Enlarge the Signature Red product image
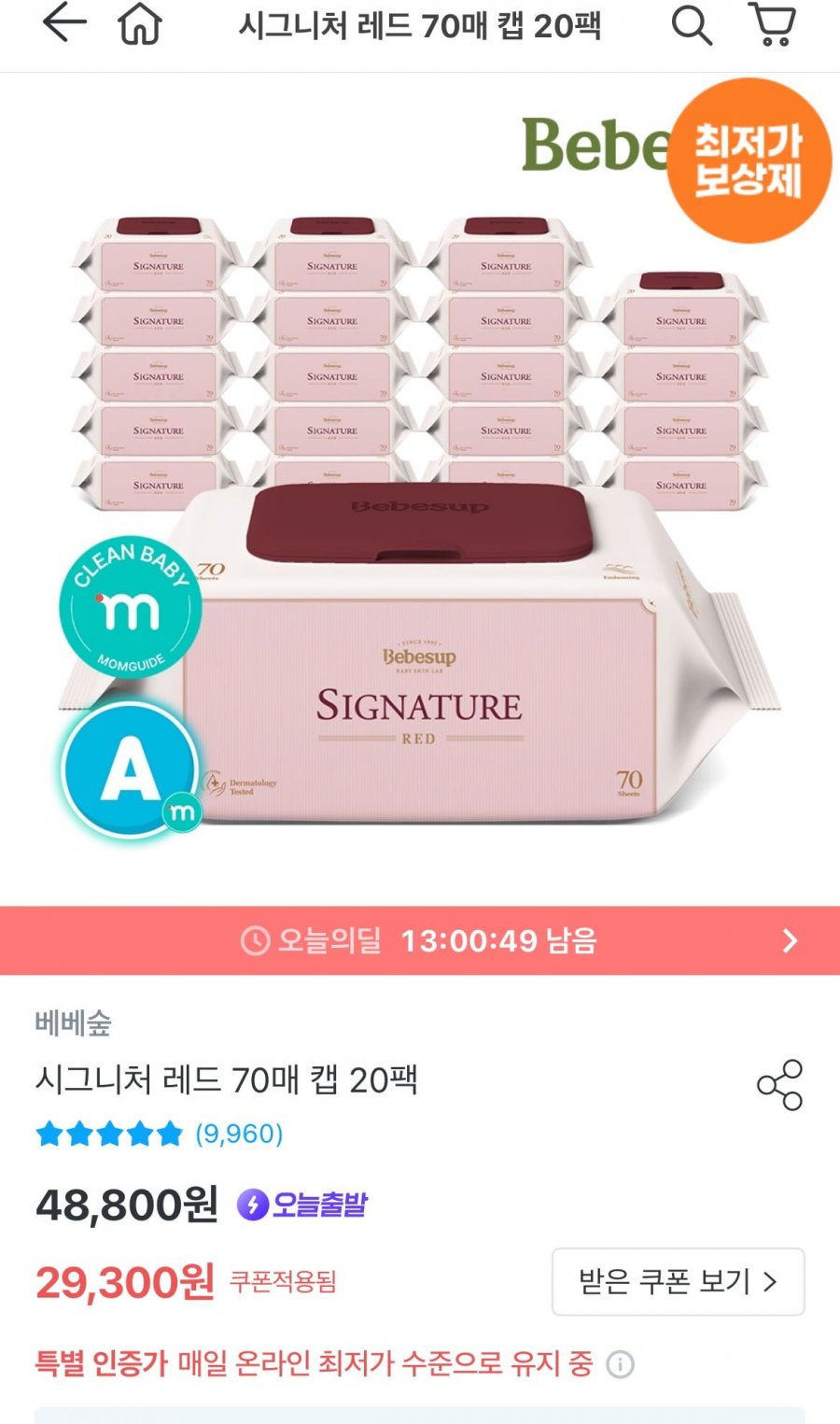This screenshot has height=1424, width=840. 420,489
